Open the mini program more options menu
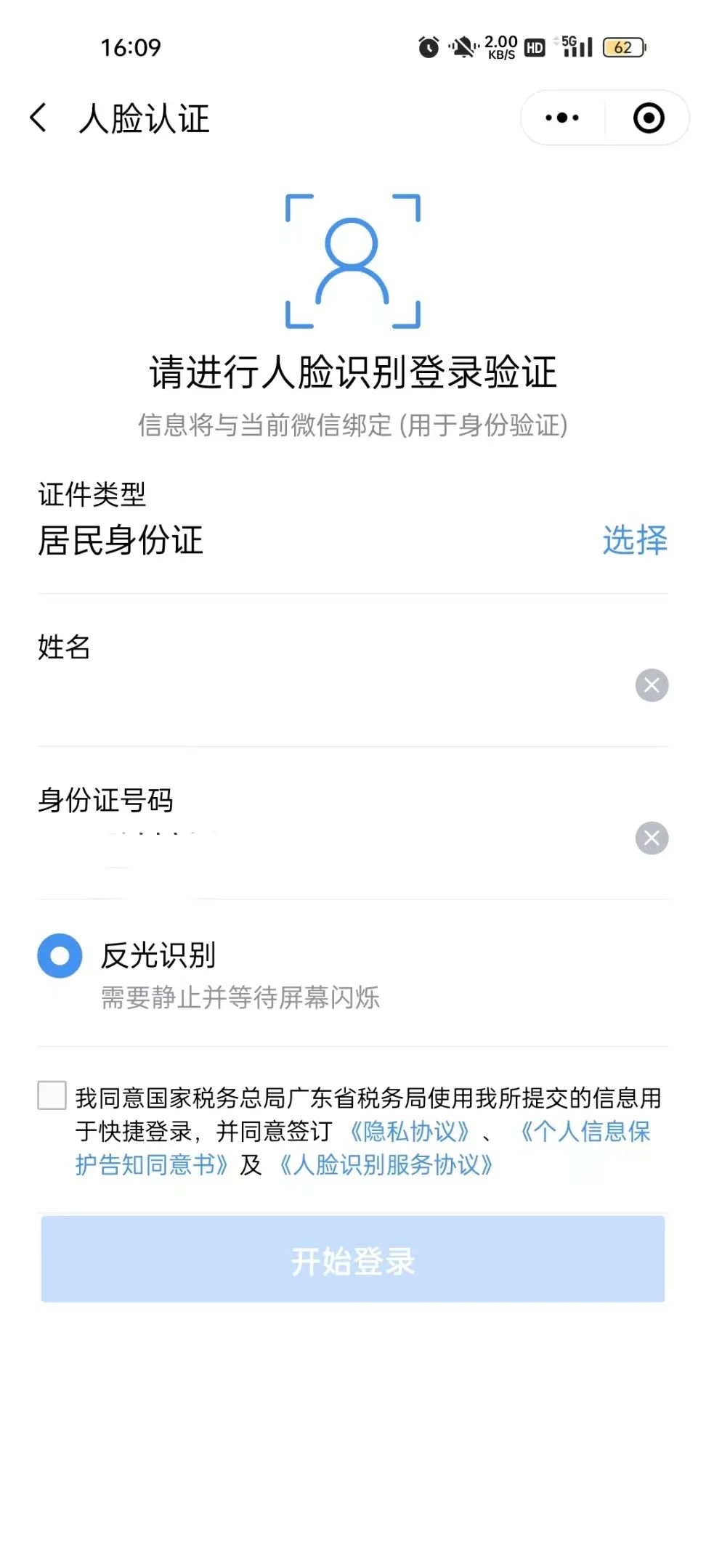The width and height of the screenshot is (706, 1568). pyautogui.click(x=562, y=118)
